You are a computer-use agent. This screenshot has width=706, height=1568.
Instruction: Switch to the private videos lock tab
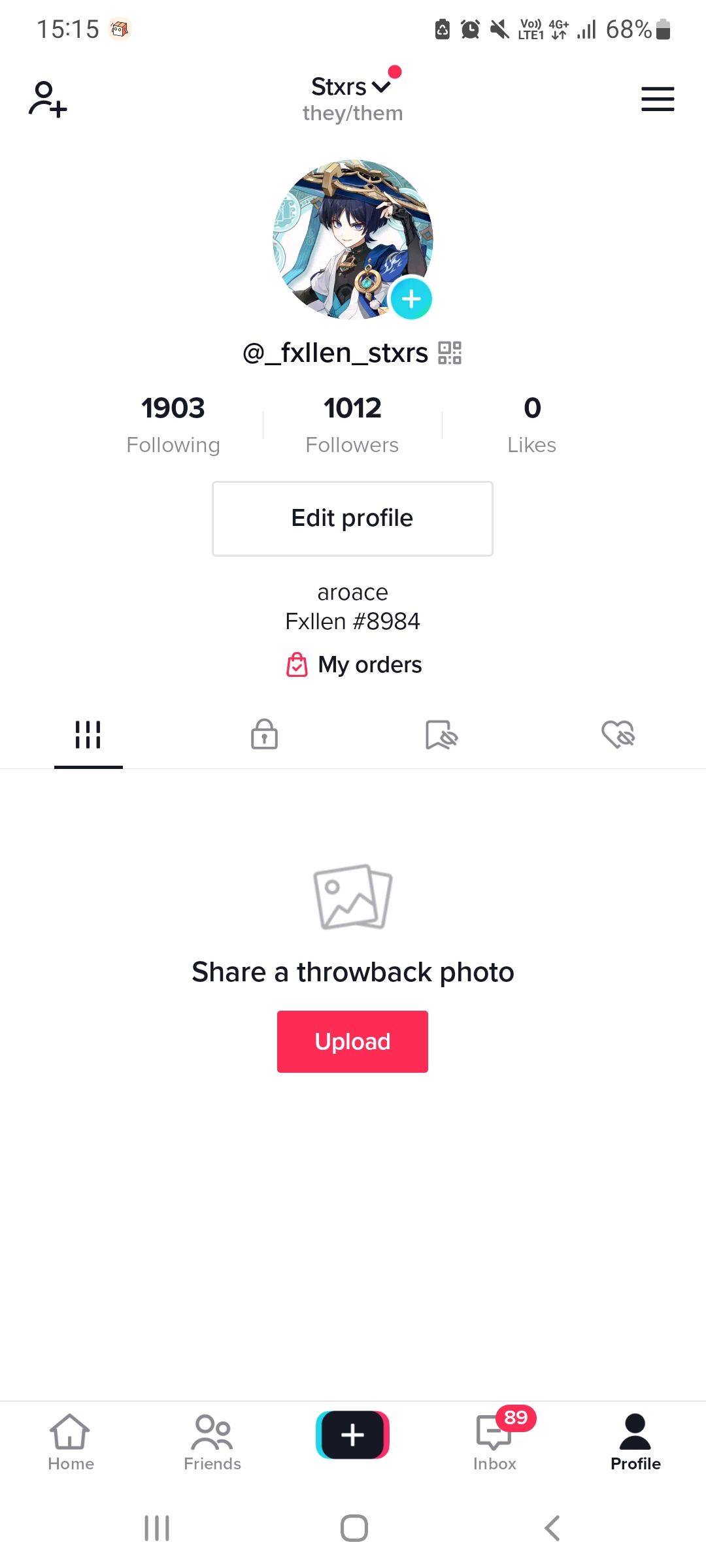pyautogui.click(x=264, y=734)
